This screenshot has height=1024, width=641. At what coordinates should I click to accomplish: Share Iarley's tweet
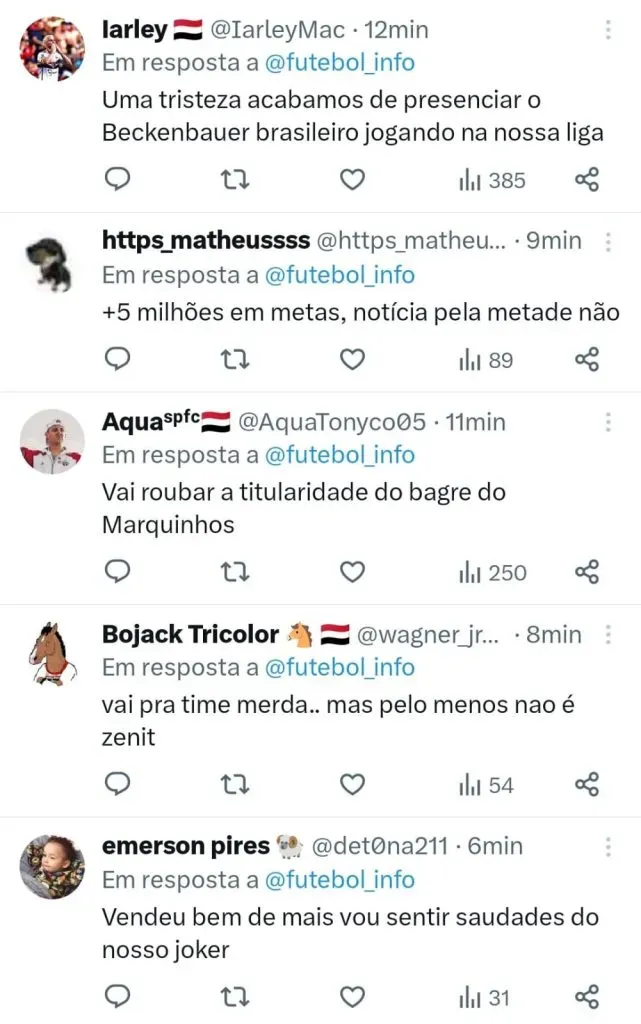click(587, 179)
